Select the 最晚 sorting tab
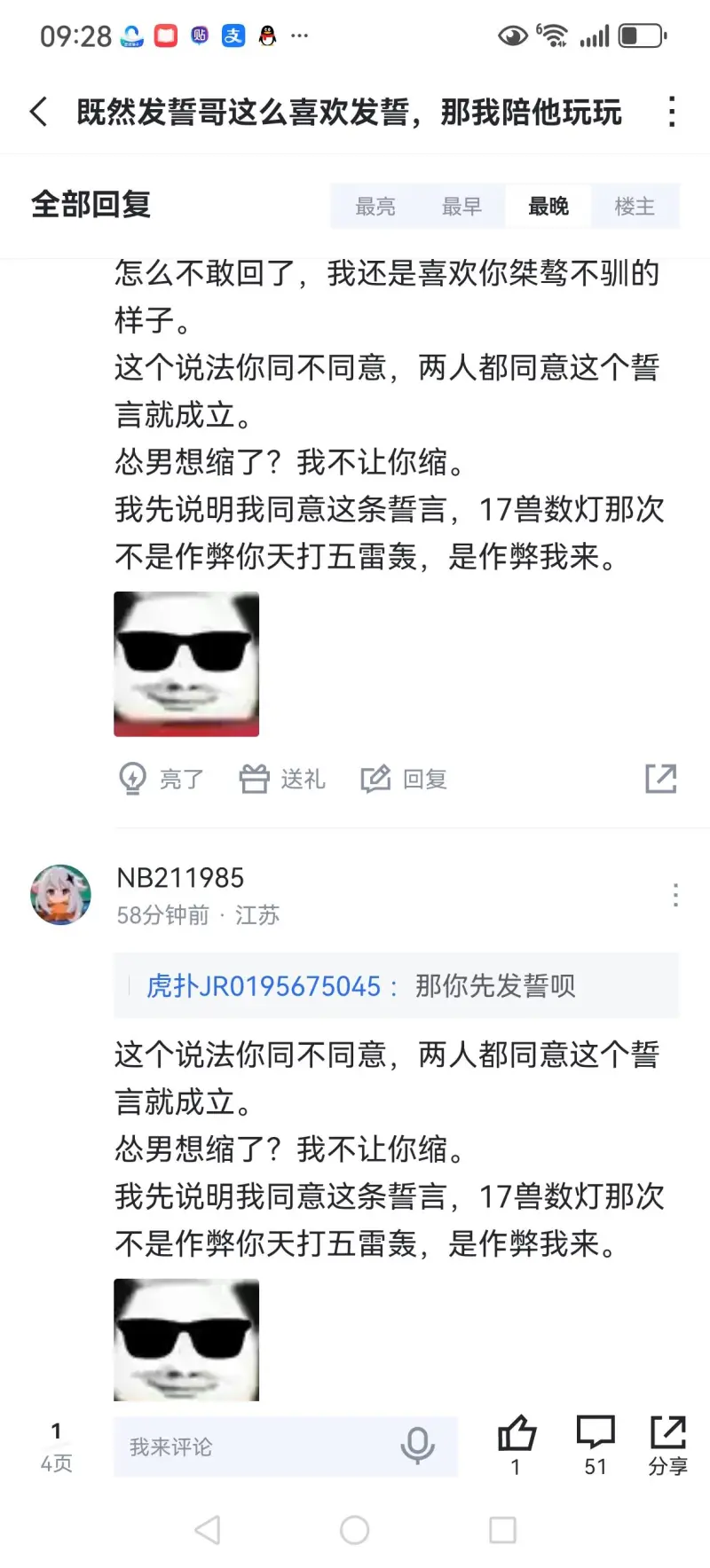Screen dimensions: 710x1568 tap(548, 207)
